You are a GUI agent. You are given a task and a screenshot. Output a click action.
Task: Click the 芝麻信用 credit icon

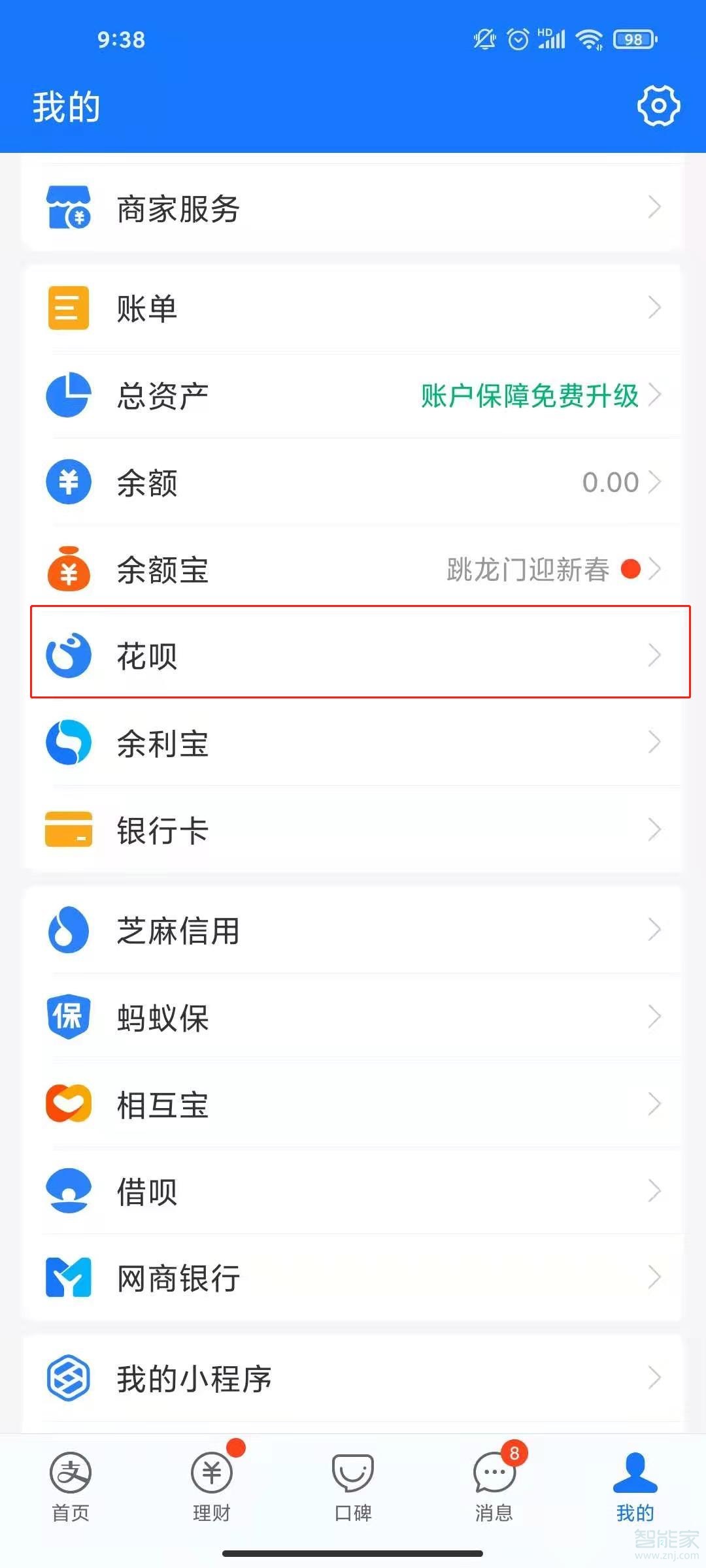coord(69,930)
